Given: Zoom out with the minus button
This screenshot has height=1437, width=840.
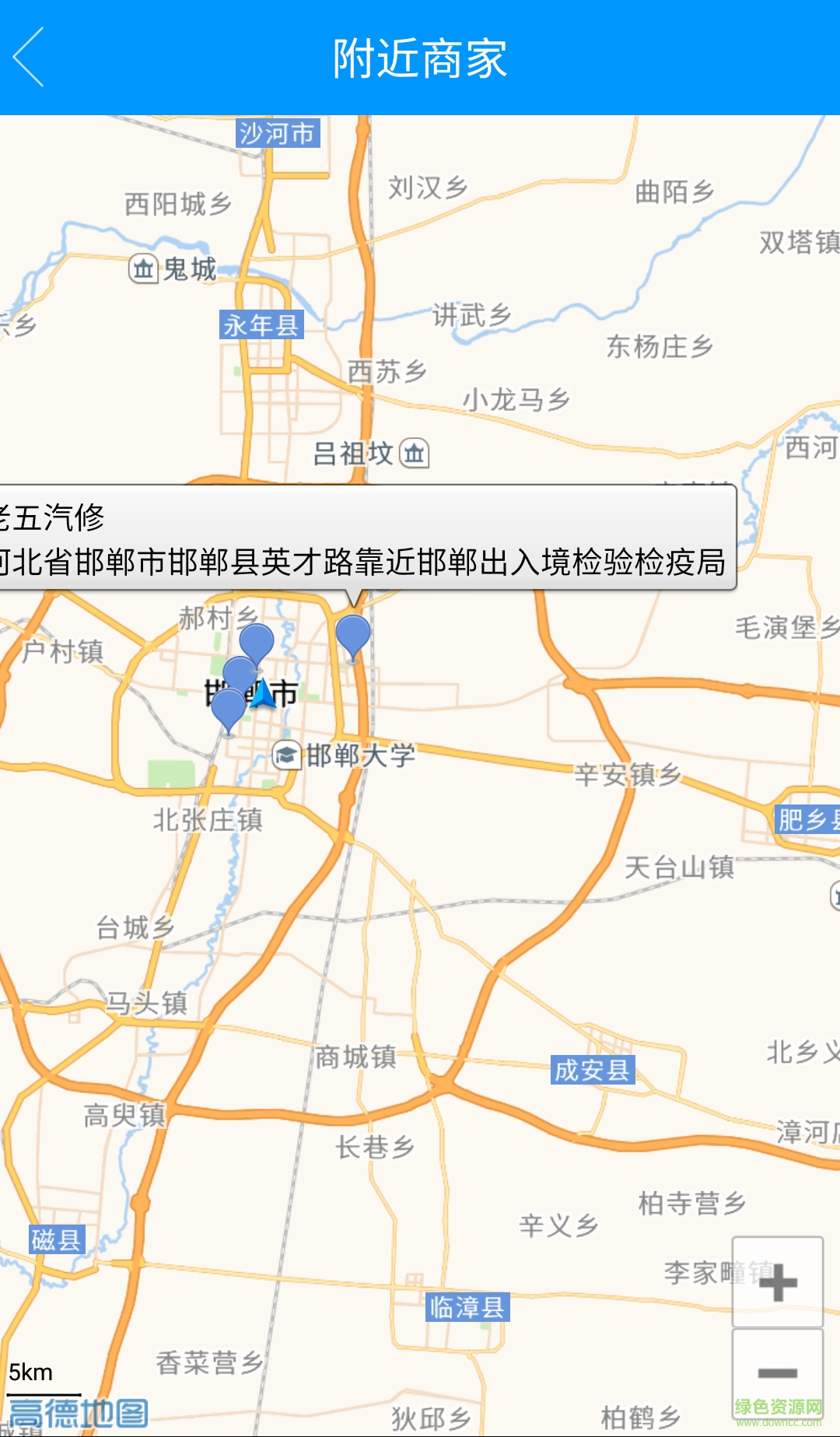Looking at the screenshot, I should [x=777, y=1372].
